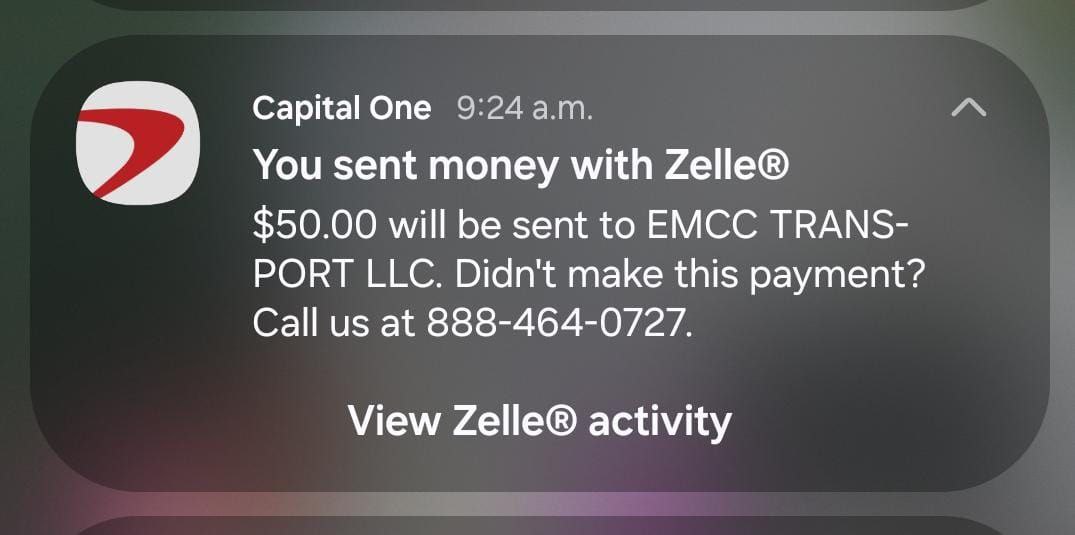This screenshot has width=1075, height=535.
Task: Collapse the Capital One notification
Action: tap(968, 108)
